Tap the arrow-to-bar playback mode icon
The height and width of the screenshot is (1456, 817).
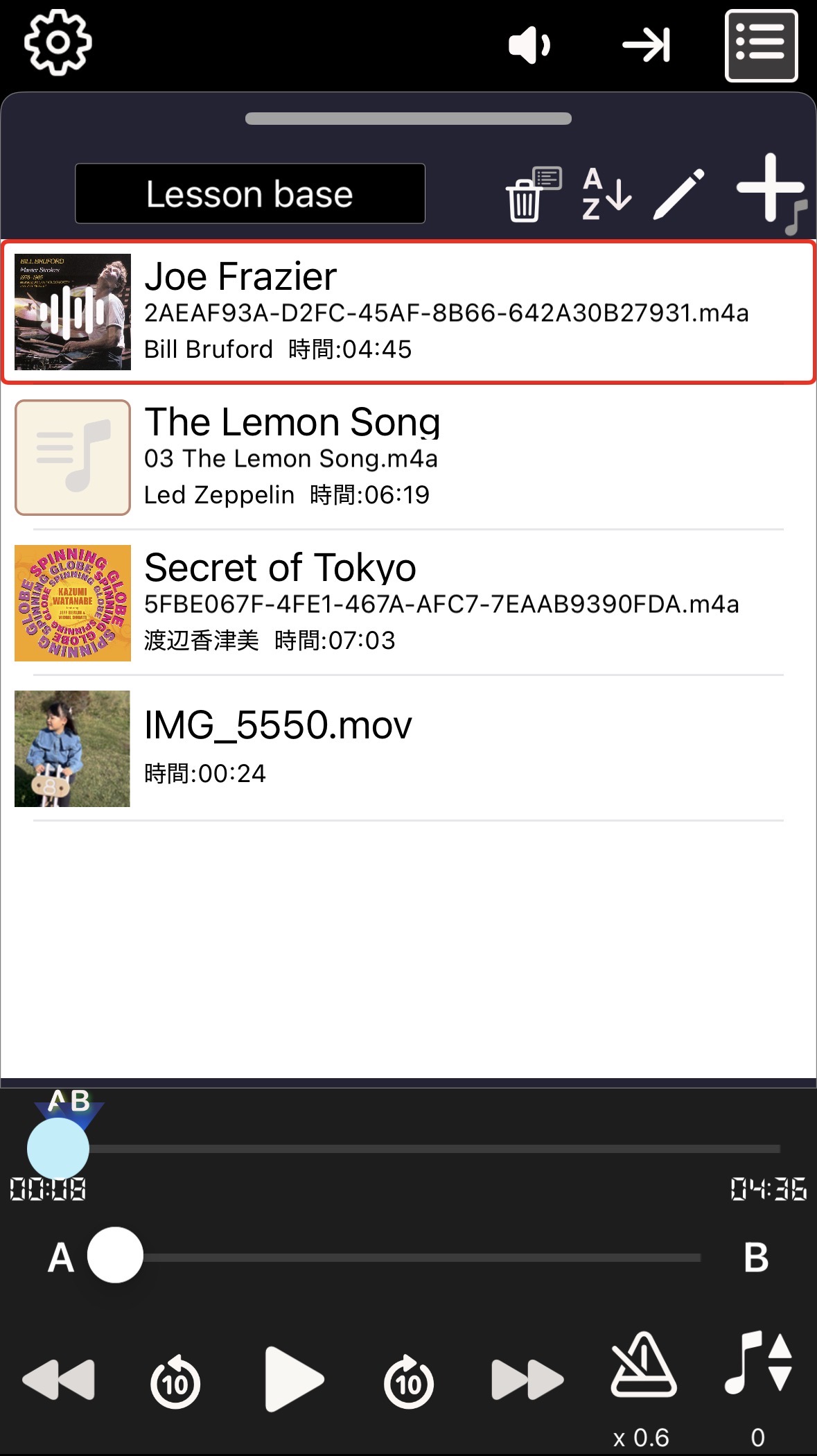(x=646, y=45)
